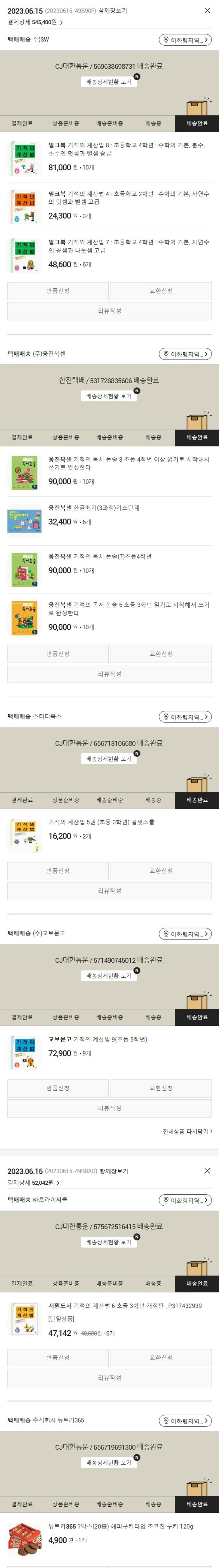This screenshot has height=1568, width=219.
Task: Request 교환신청 for (주)교보문고 shipment
Action: coord(161,1088)
